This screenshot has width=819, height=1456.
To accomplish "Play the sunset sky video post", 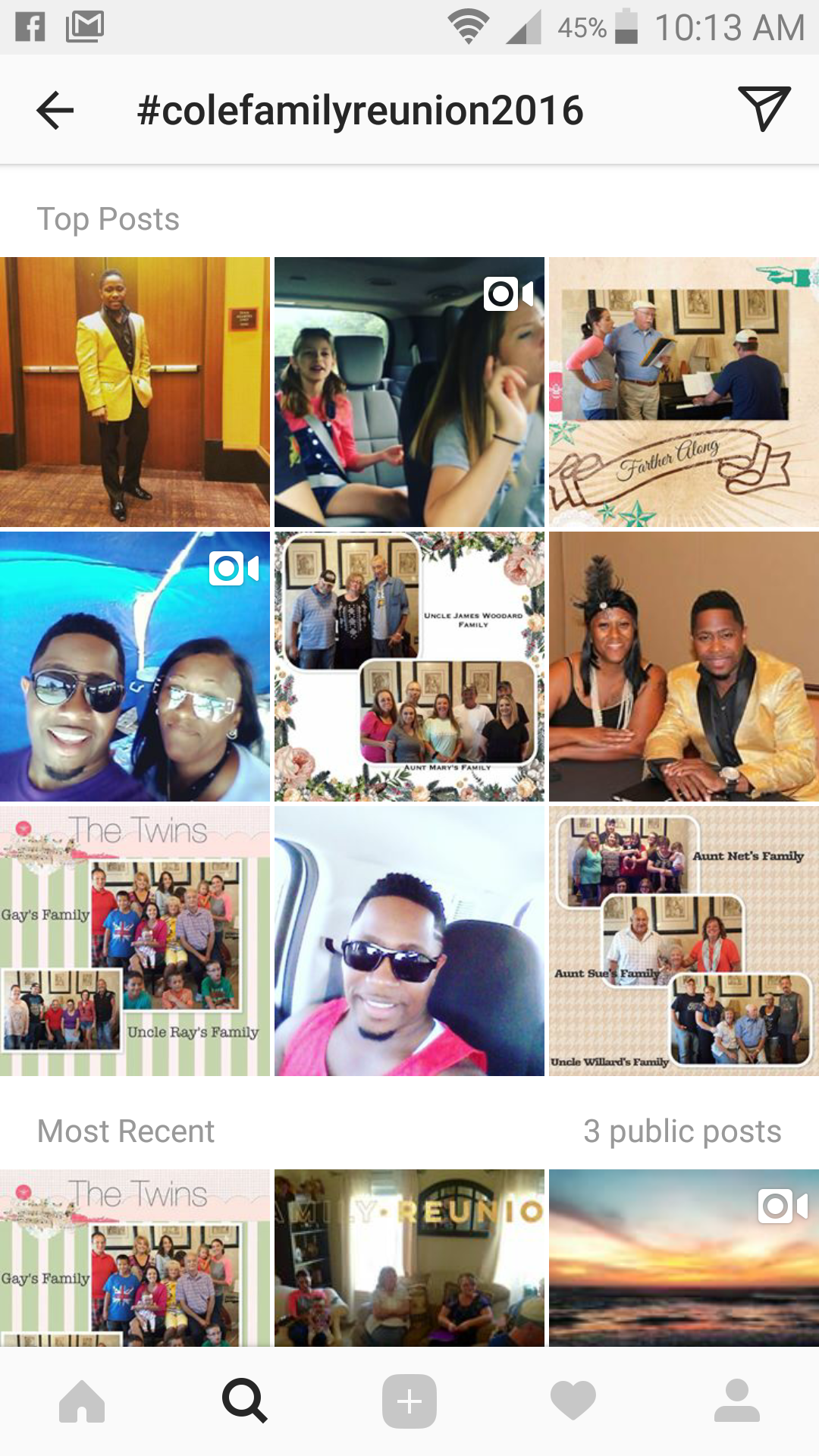I will (684, 1258).
